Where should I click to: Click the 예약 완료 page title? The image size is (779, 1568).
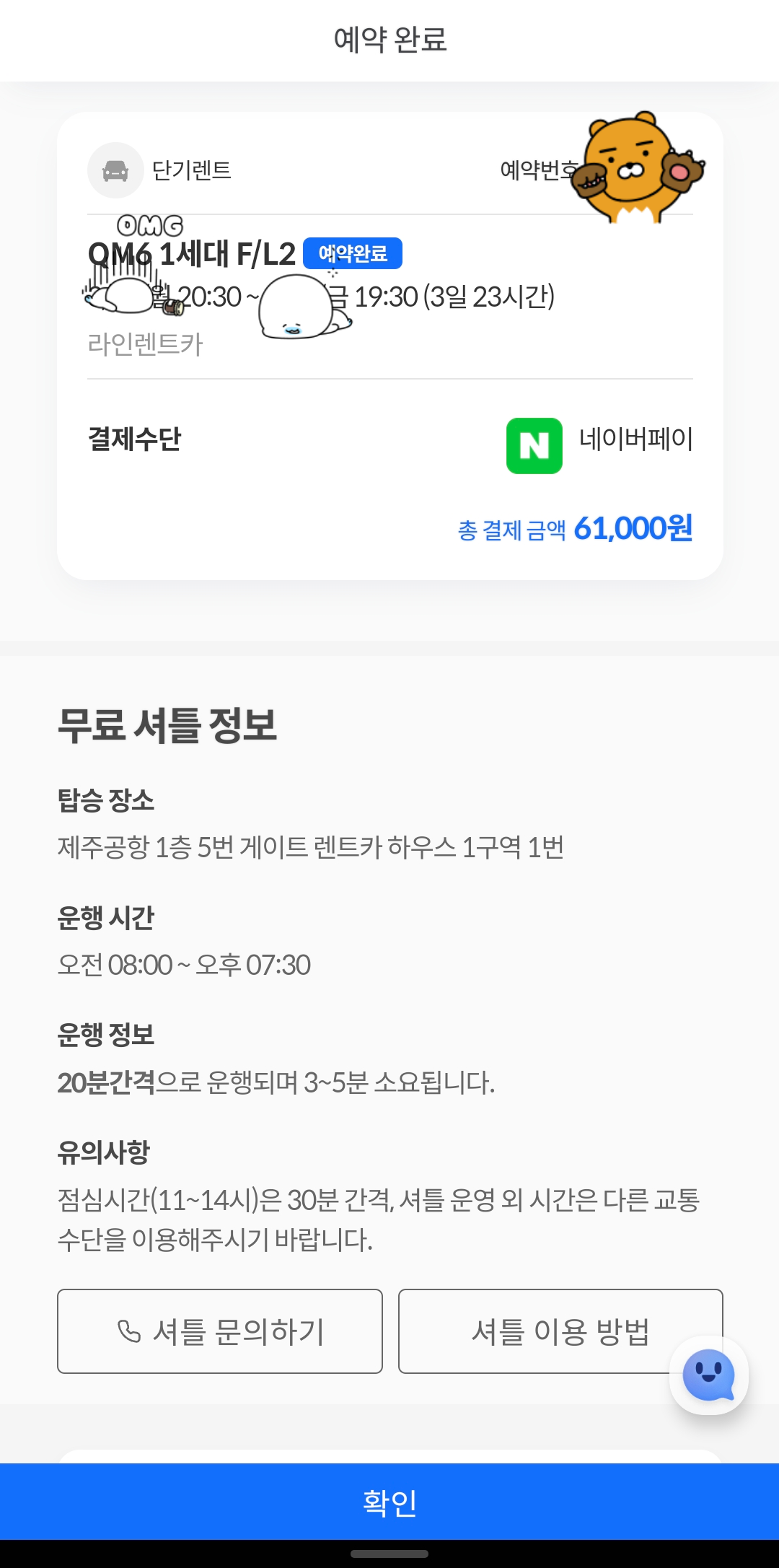pos(389,40)
